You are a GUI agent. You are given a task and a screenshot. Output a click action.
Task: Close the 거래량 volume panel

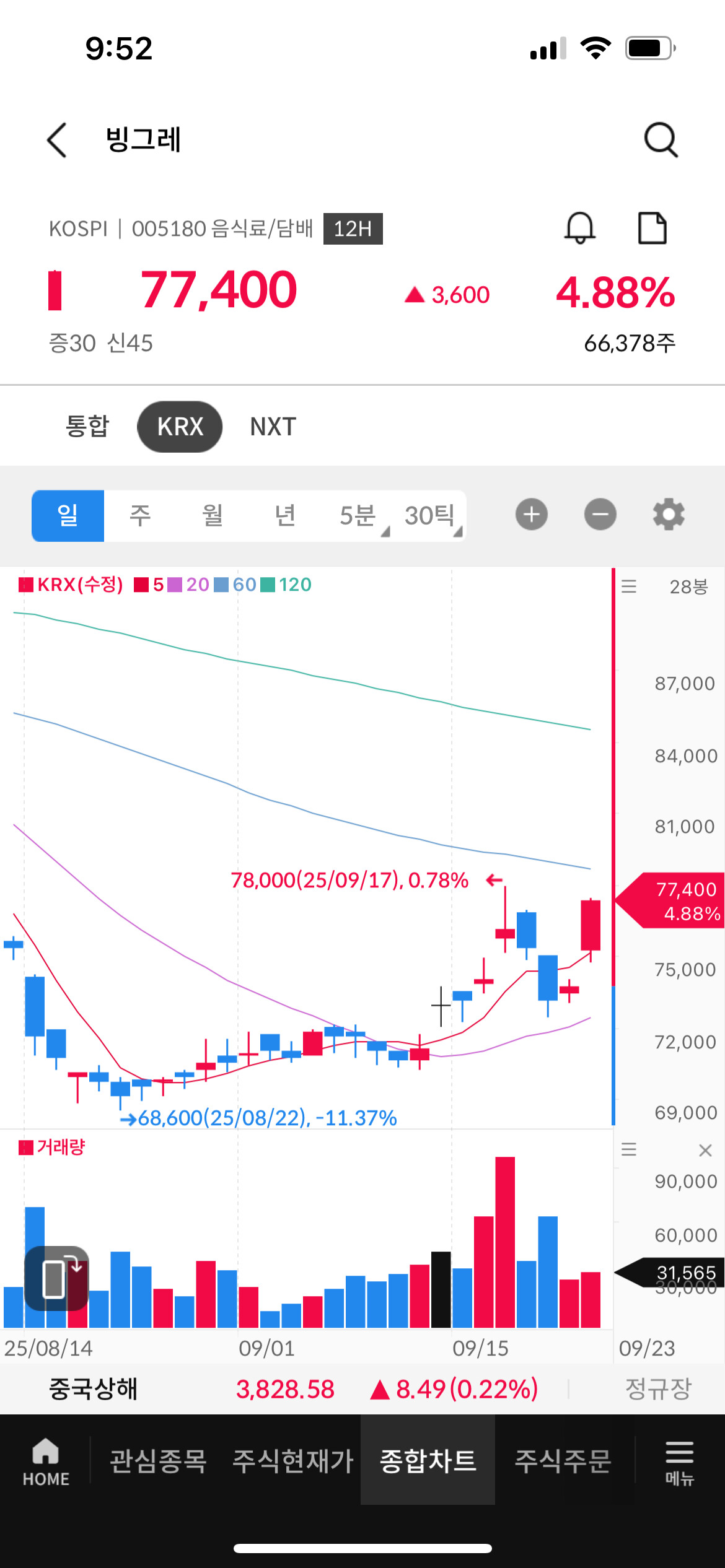tap(705, 1151)
